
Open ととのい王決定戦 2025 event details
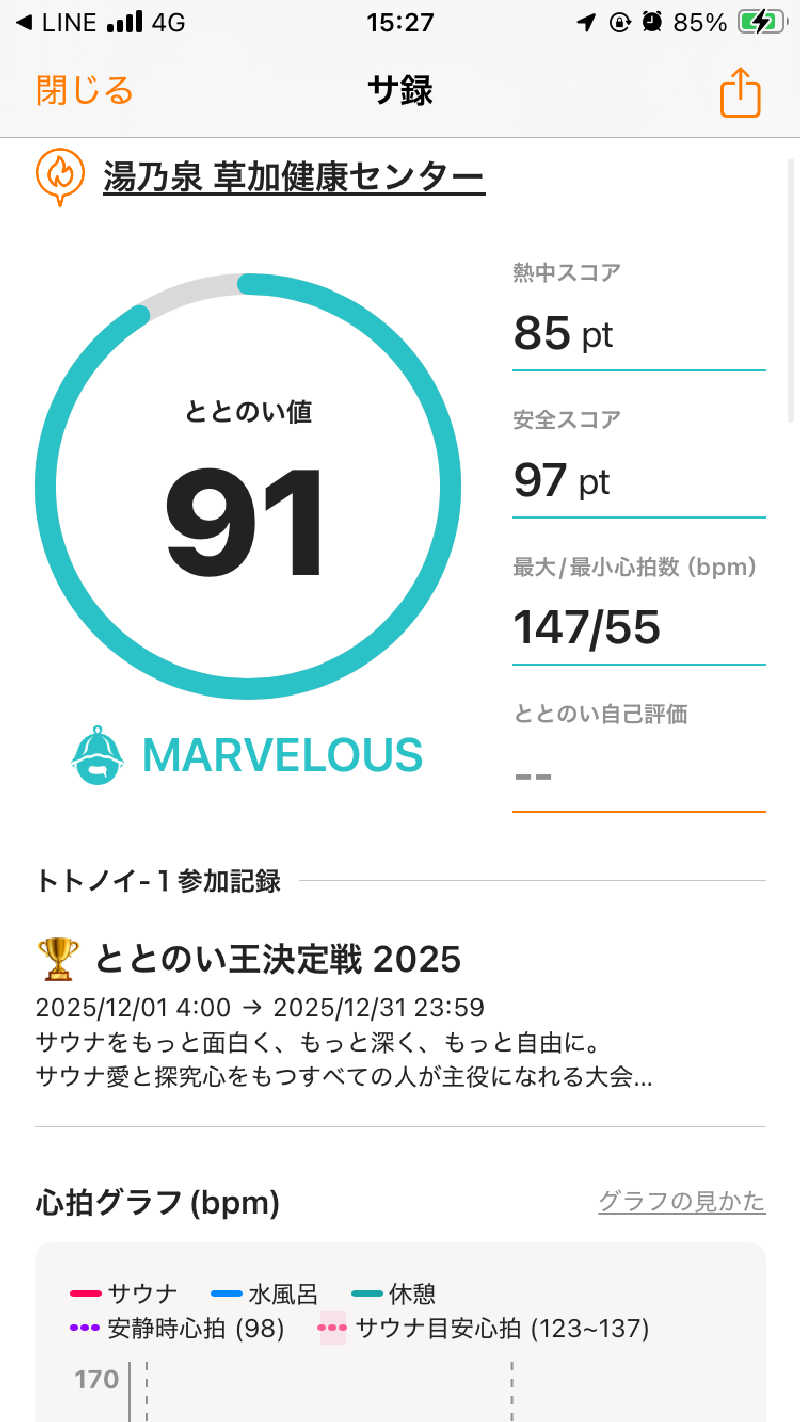click(x=277, y=960)
